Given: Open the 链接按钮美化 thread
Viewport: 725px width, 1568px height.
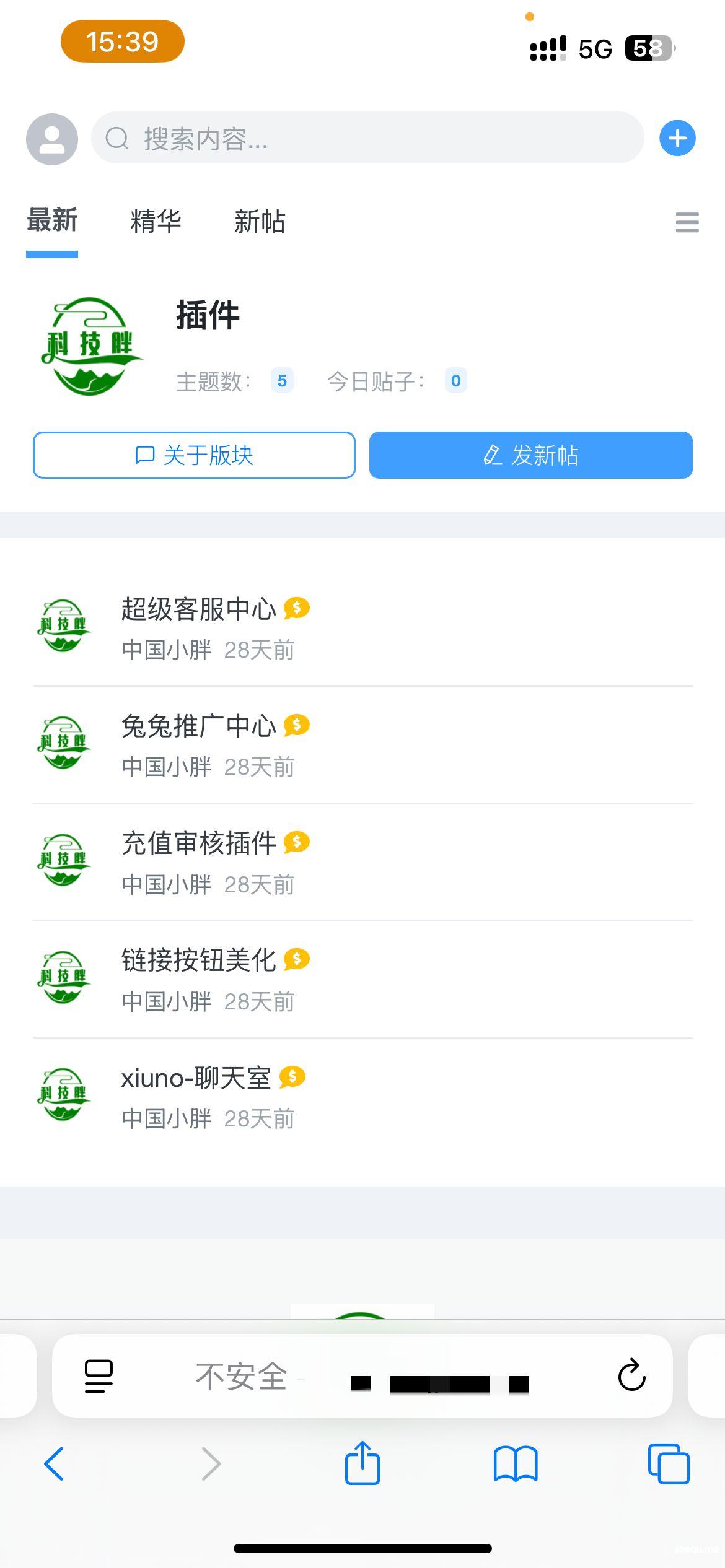Looking at the screenshot, I should 198,960.
